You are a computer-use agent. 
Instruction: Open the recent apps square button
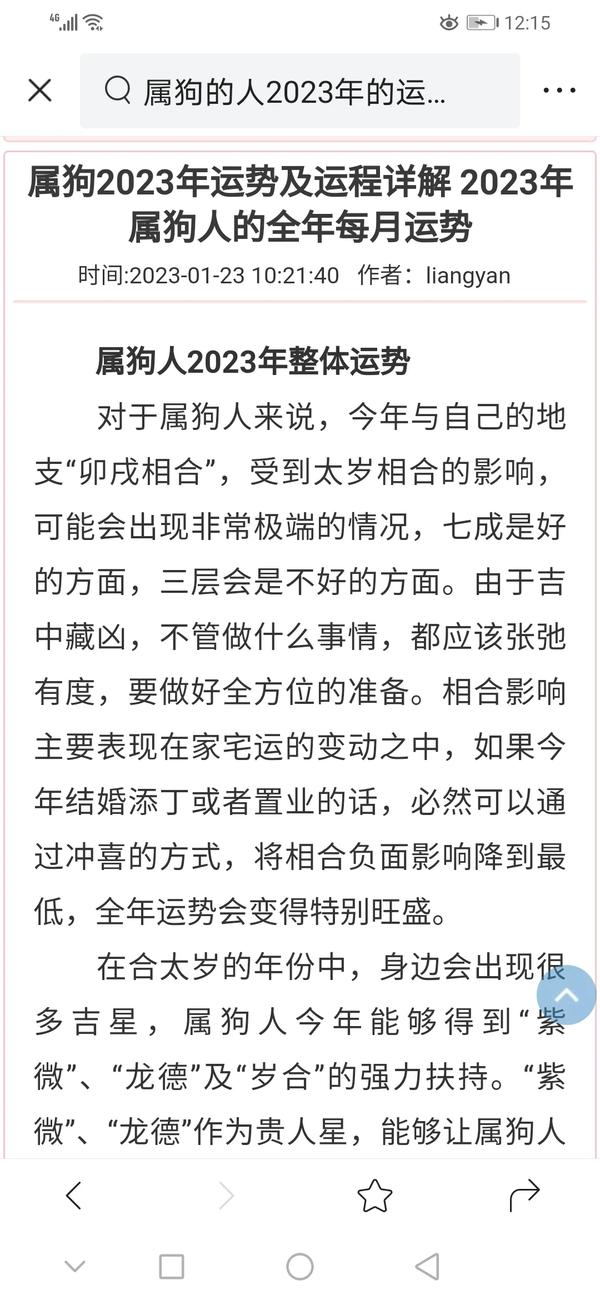172,1267
